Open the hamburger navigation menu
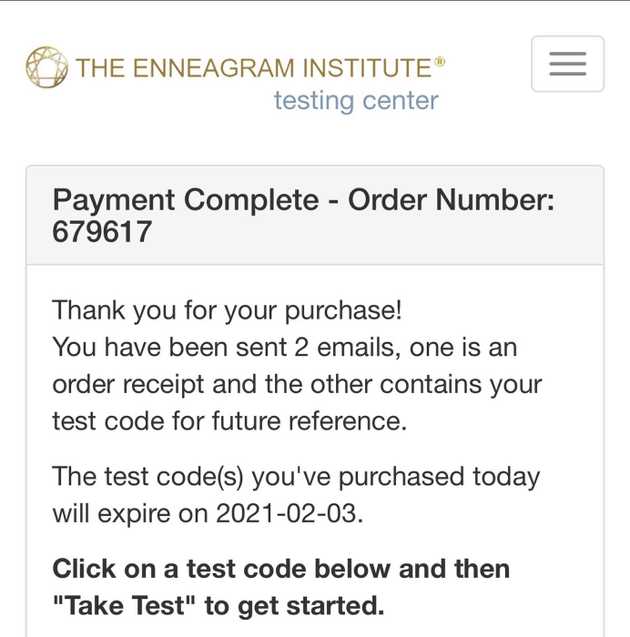Viewport: 630px width, 637px height. [x=567, y=64]
